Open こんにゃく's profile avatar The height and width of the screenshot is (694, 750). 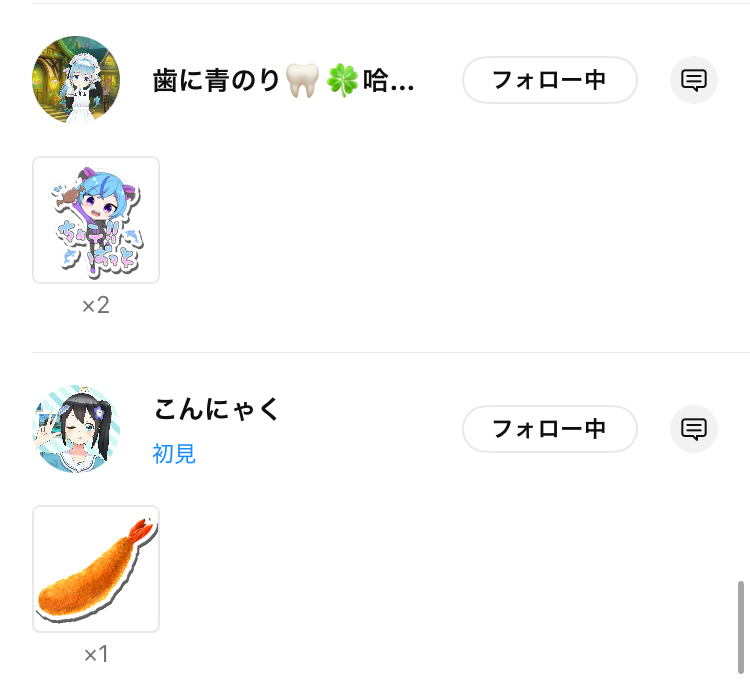76,429
